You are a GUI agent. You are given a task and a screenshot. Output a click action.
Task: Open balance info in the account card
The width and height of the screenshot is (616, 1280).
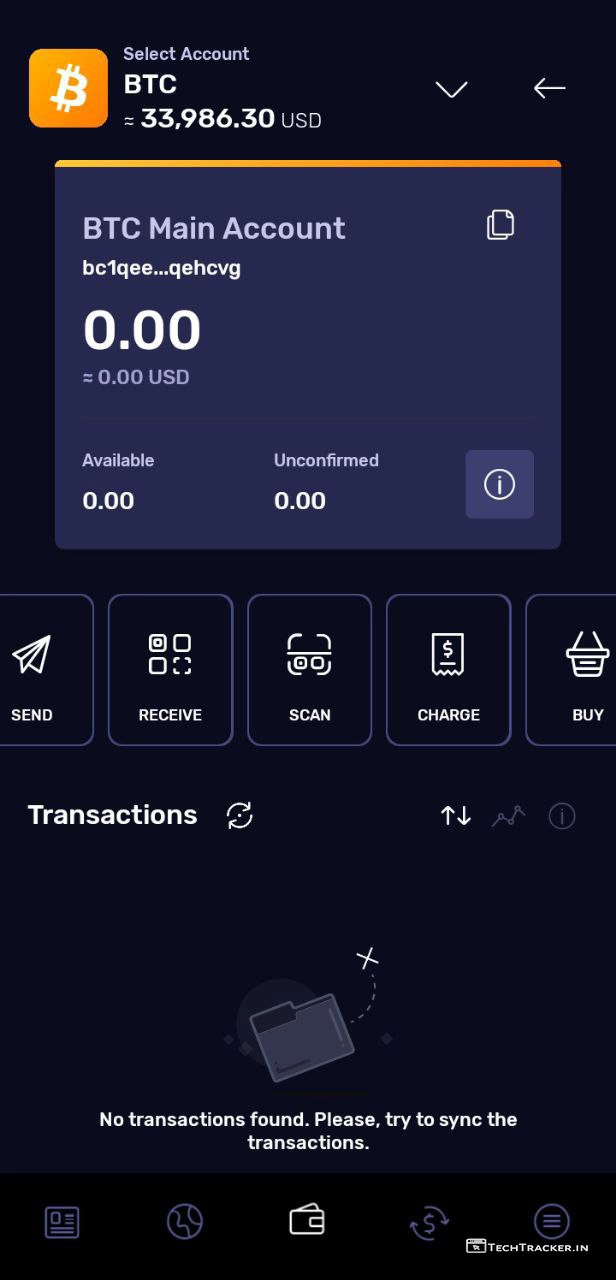(499, 484)
